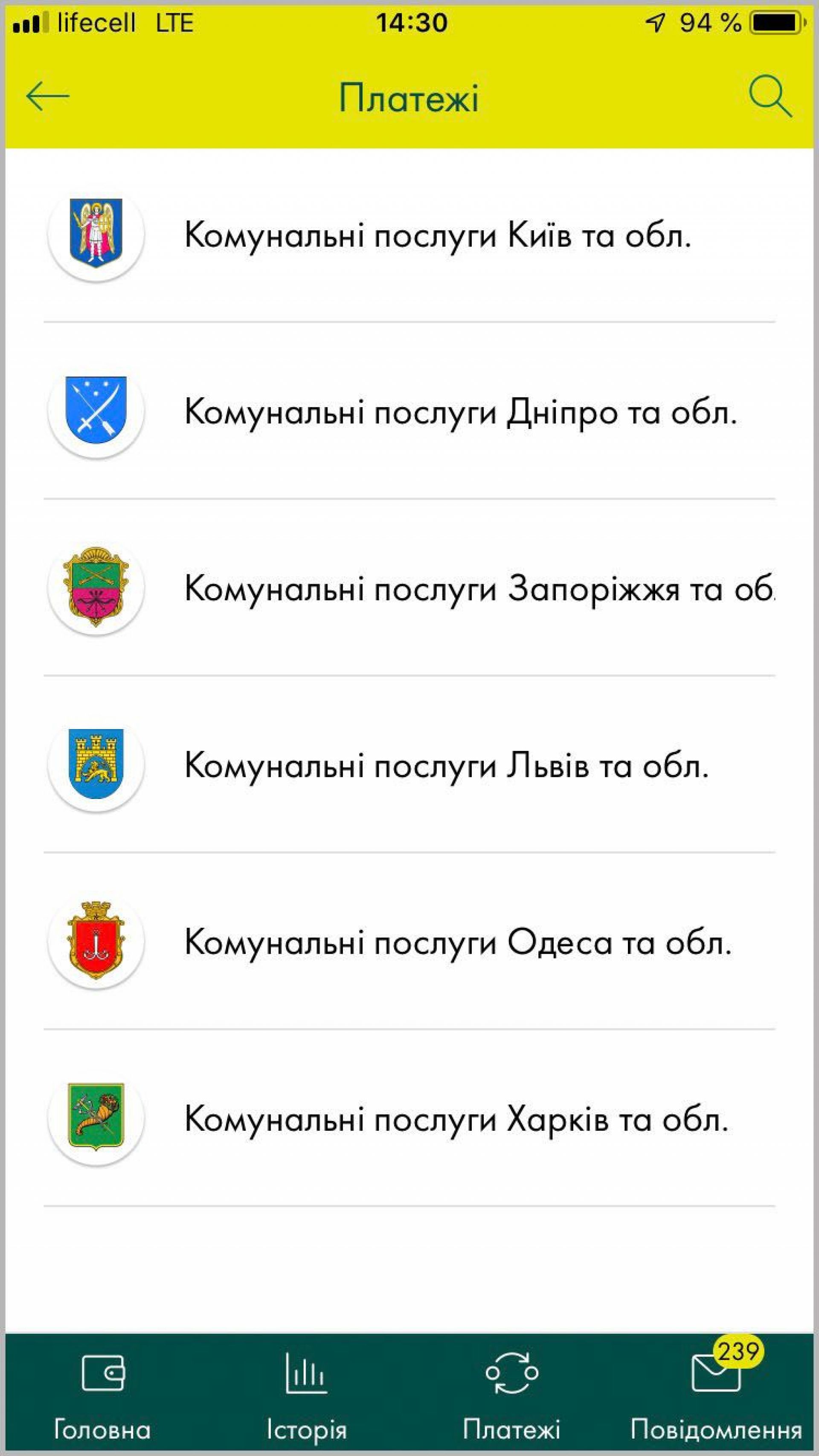Open Комунальні послуги Львів та обл.
The image size is (819, 1456).
tap(446, 765)
